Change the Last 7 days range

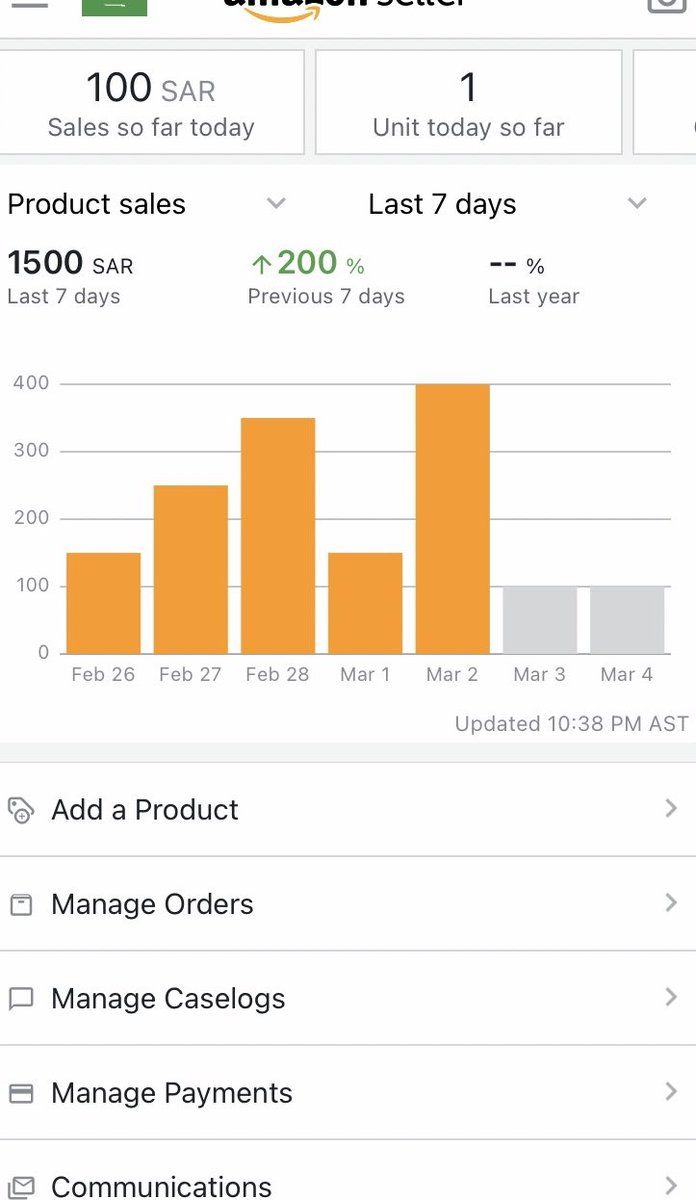coord(507,204)
